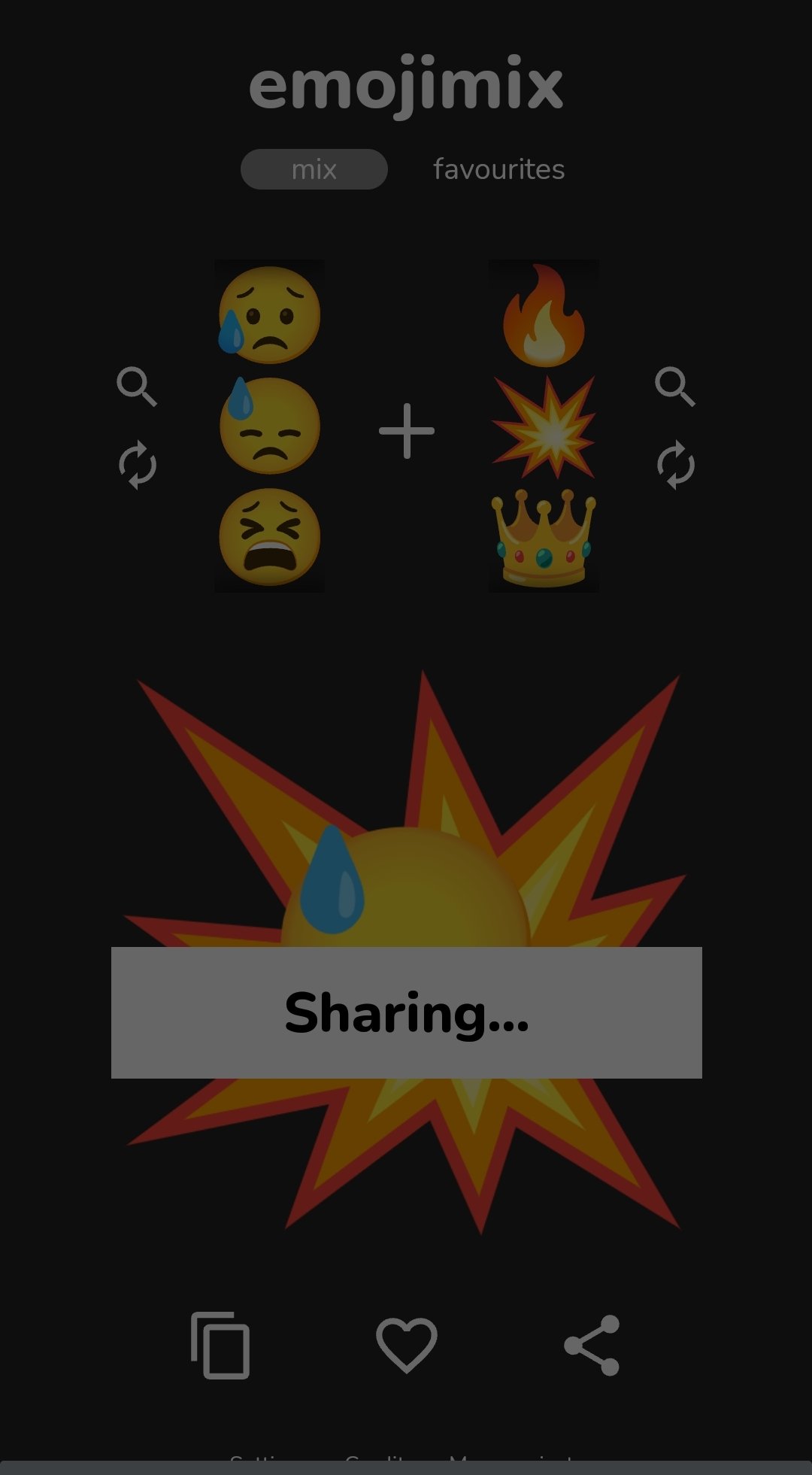Choose the anxious sweating face emoji
The width and height of the screenshot is (812, 1475).
(x=269, y=315)
